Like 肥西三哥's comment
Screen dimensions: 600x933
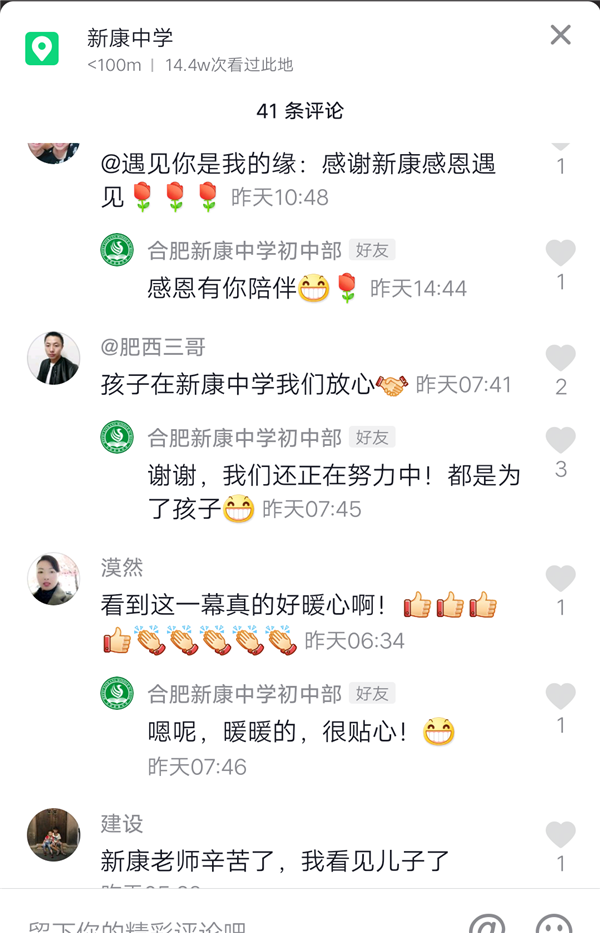click(561, 358)
